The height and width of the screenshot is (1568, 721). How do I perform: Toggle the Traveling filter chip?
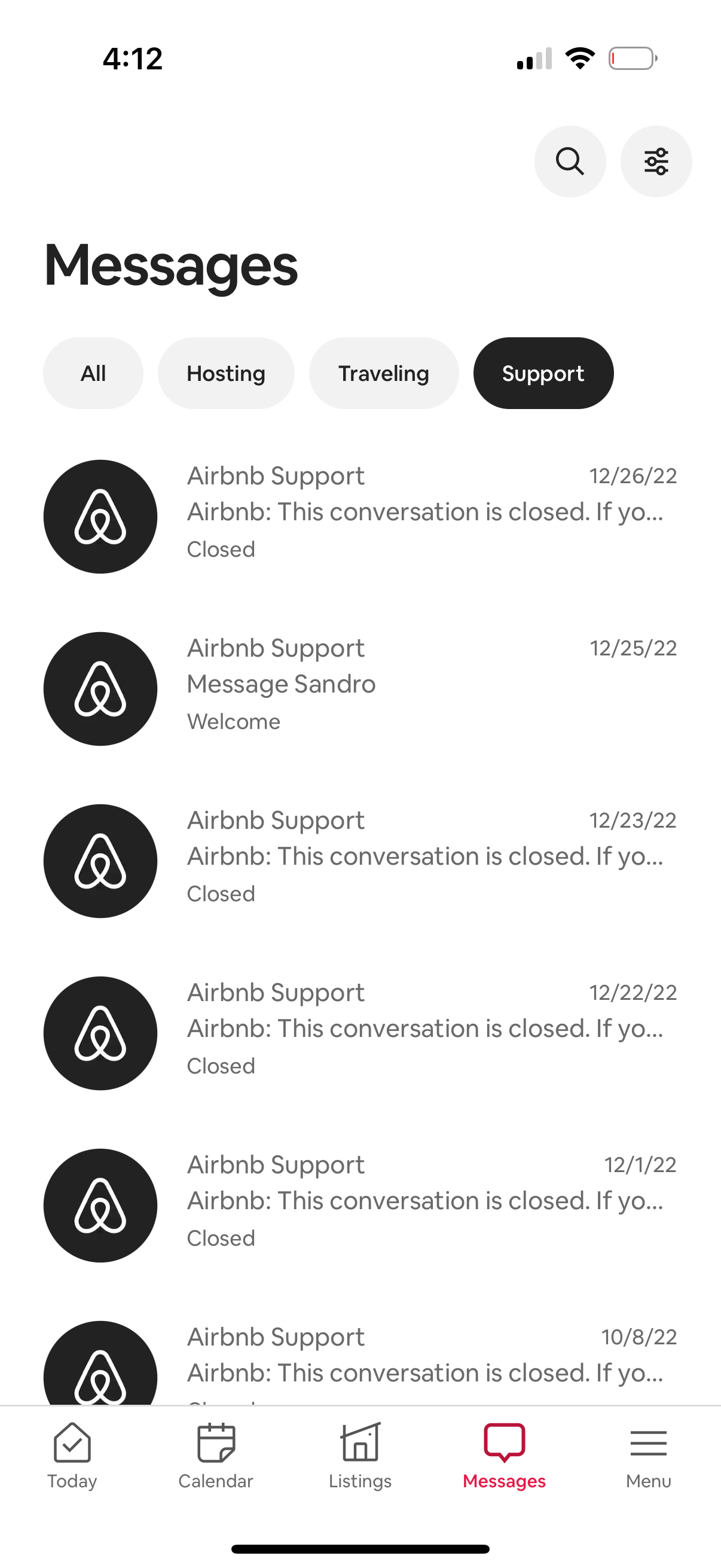(x=383, y=373)
